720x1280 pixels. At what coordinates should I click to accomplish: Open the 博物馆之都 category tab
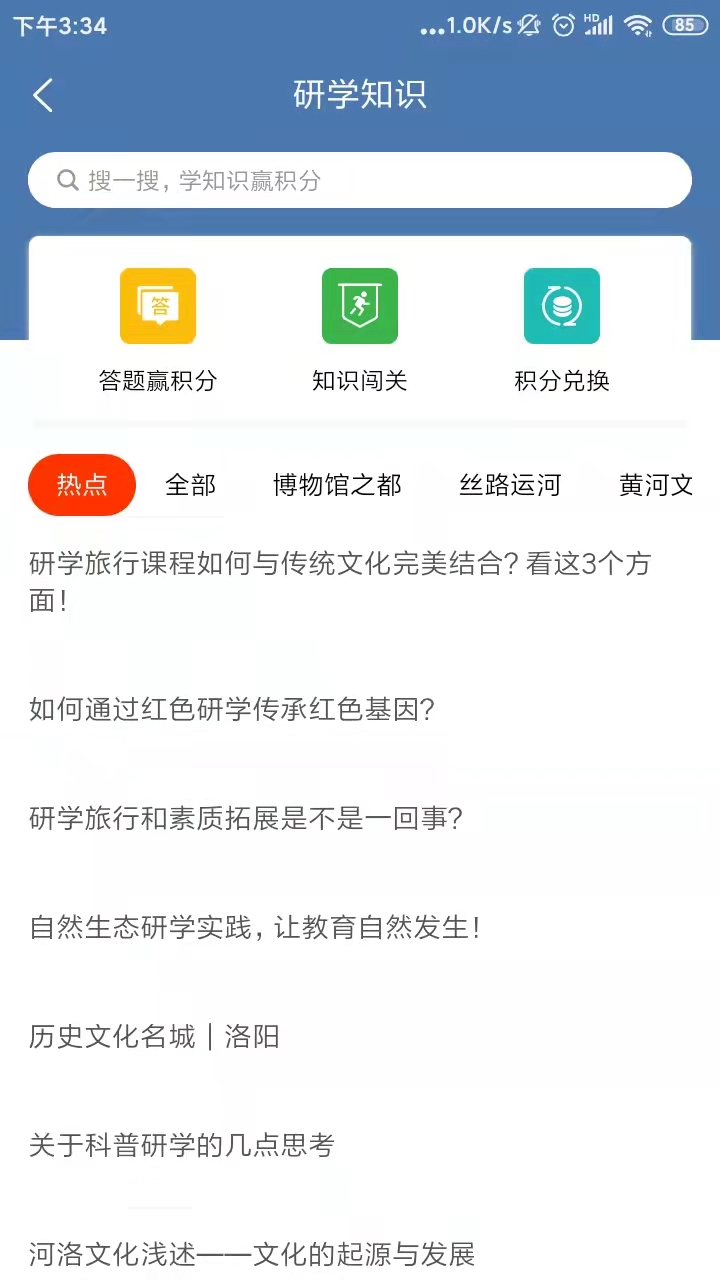click(x=337, y=484)
